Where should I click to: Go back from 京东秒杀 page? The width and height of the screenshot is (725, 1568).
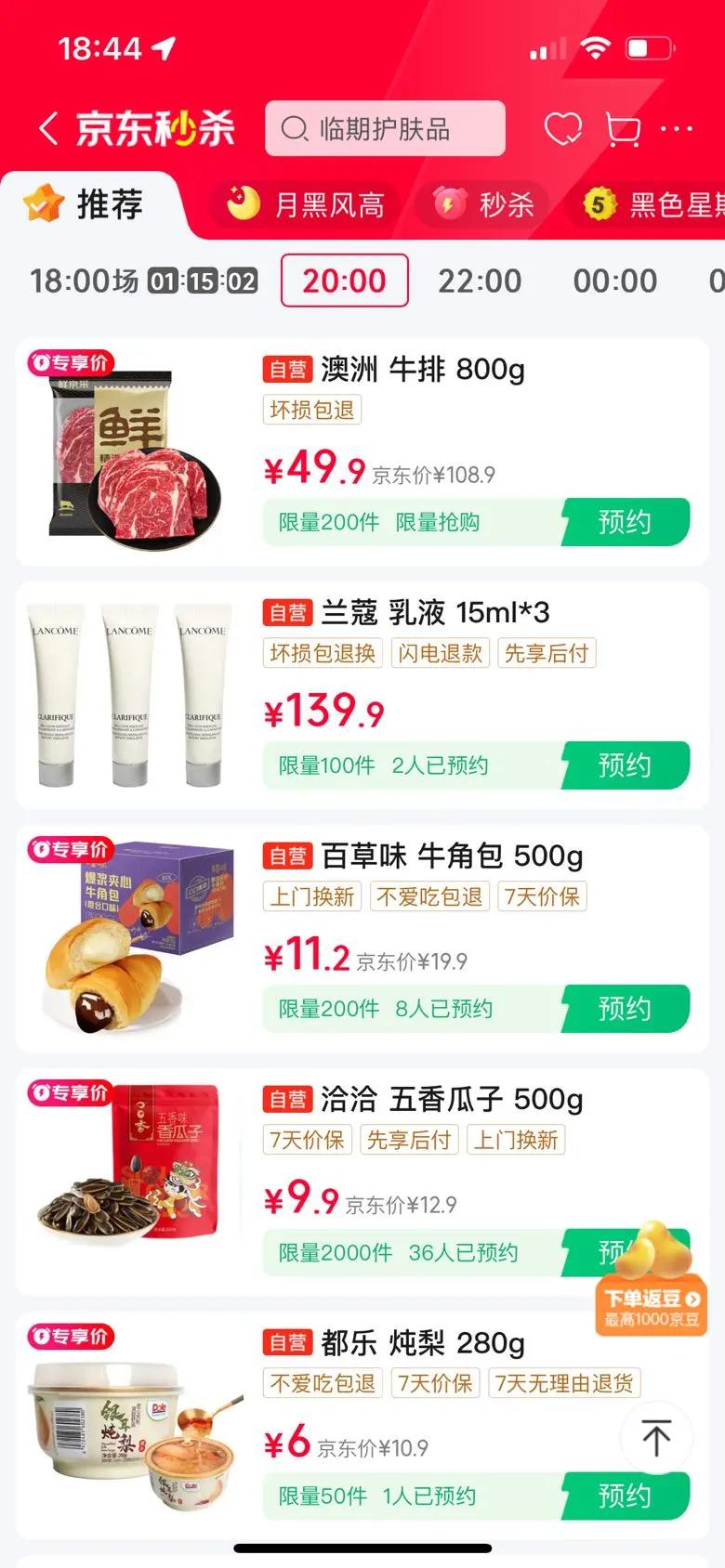click(48, 129)
